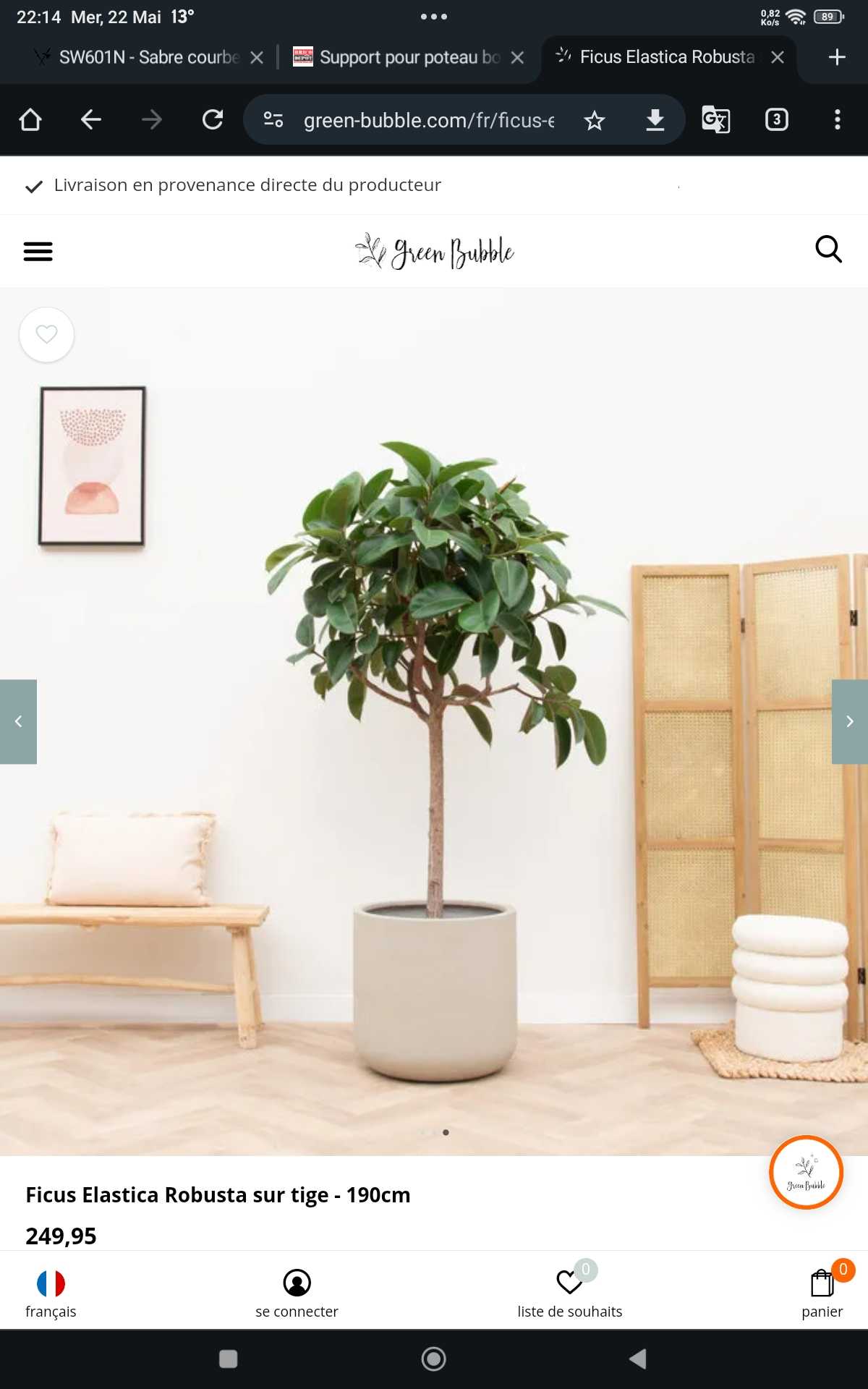Tap the address bar URL

(429, 120)
